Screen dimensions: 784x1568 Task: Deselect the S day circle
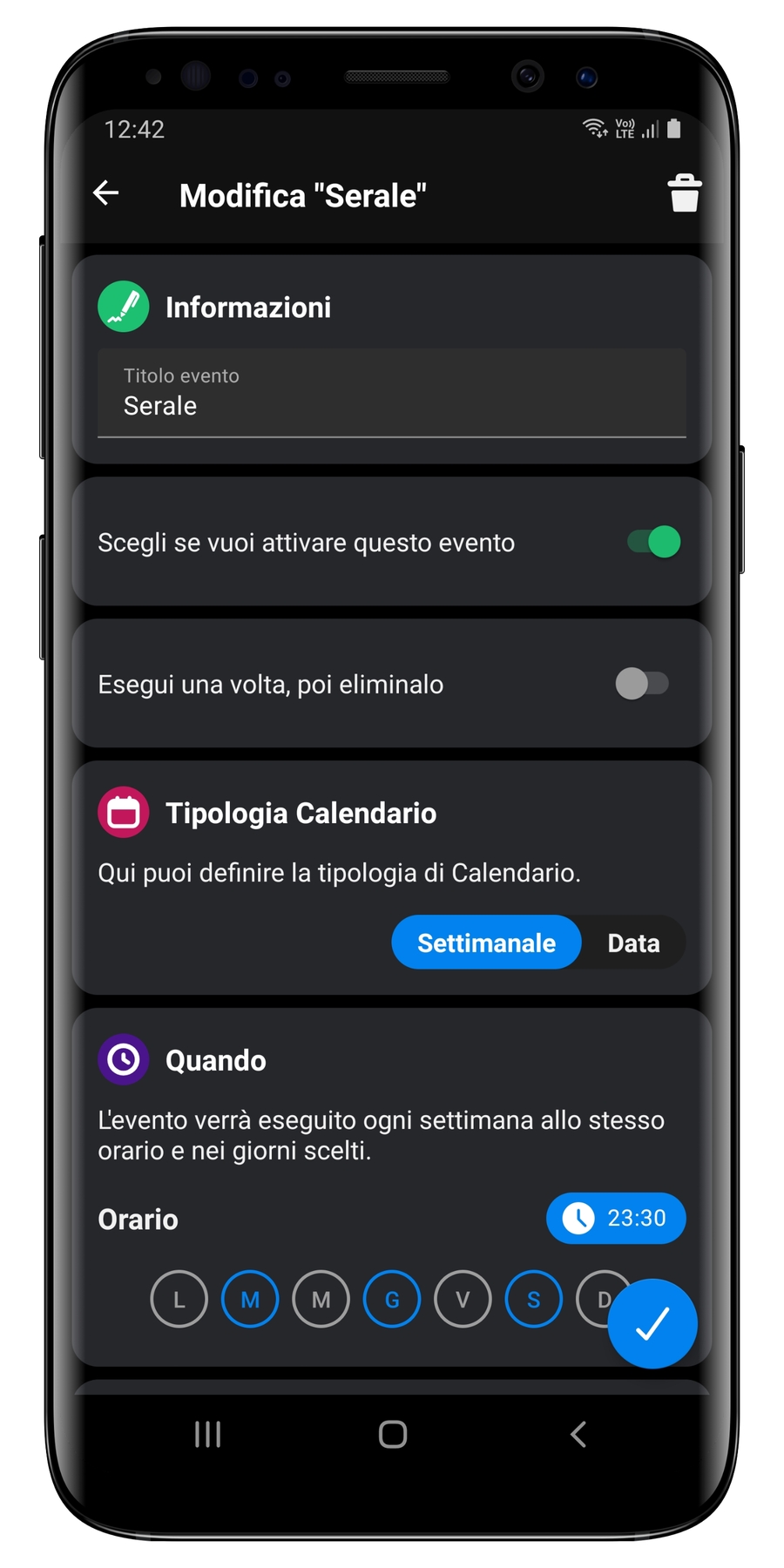pos(533,1300)
